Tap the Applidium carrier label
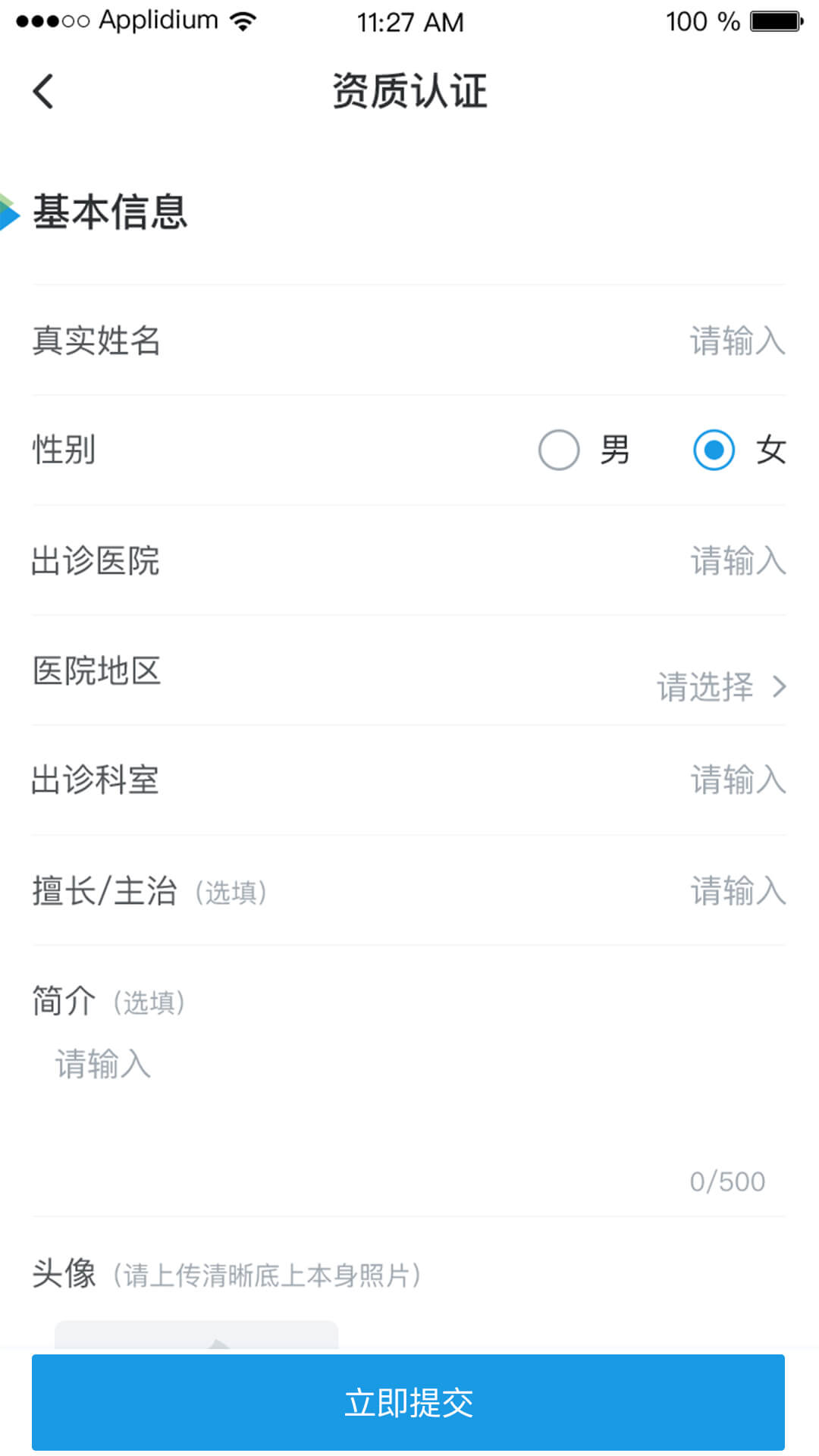This screenshot has width=819, height=1456. pyautogui.click(x=158, y=20)
